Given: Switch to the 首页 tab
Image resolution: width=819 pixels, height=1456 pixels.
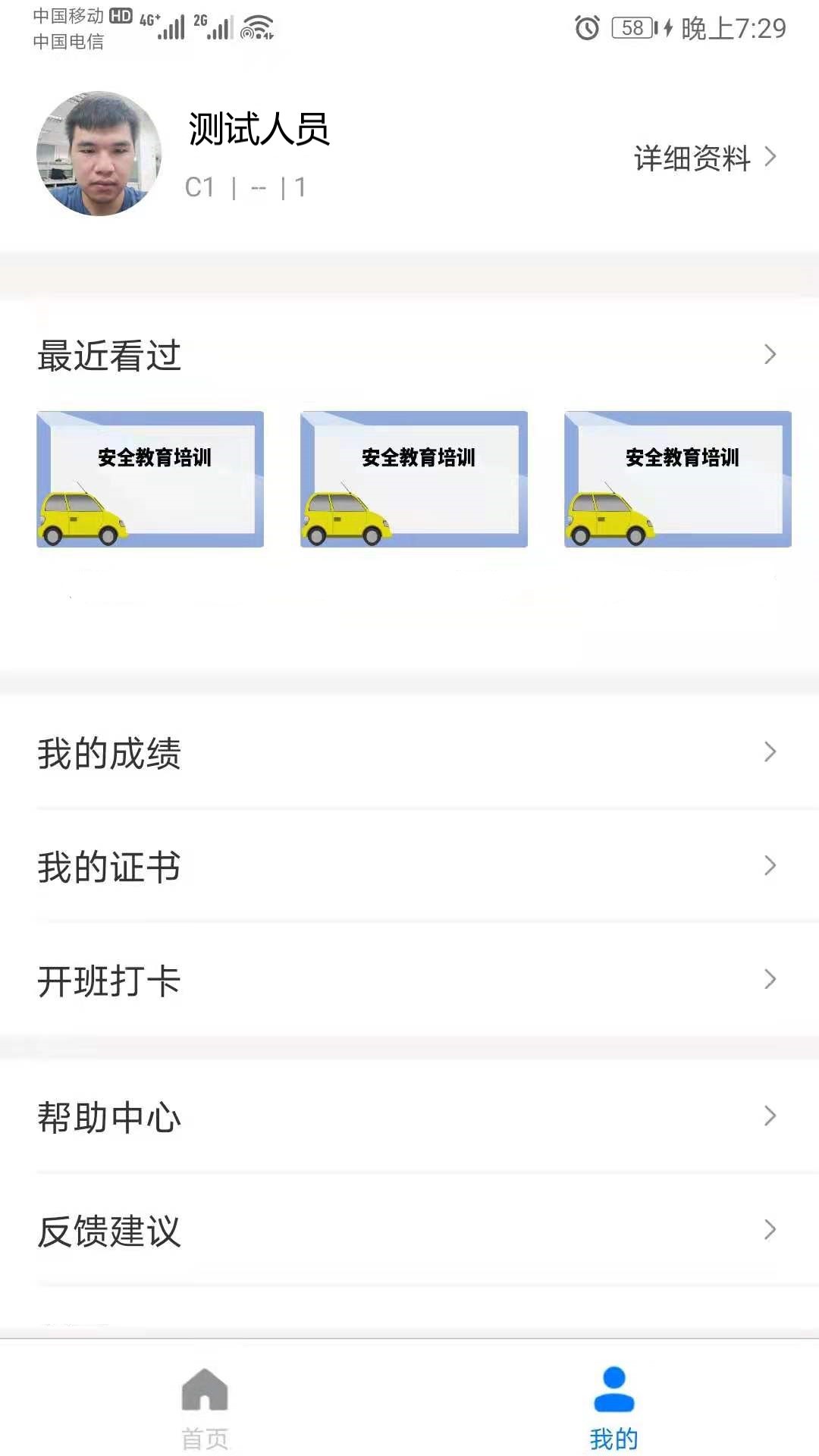Looking at the screenshot, I should coord(205,1406).
